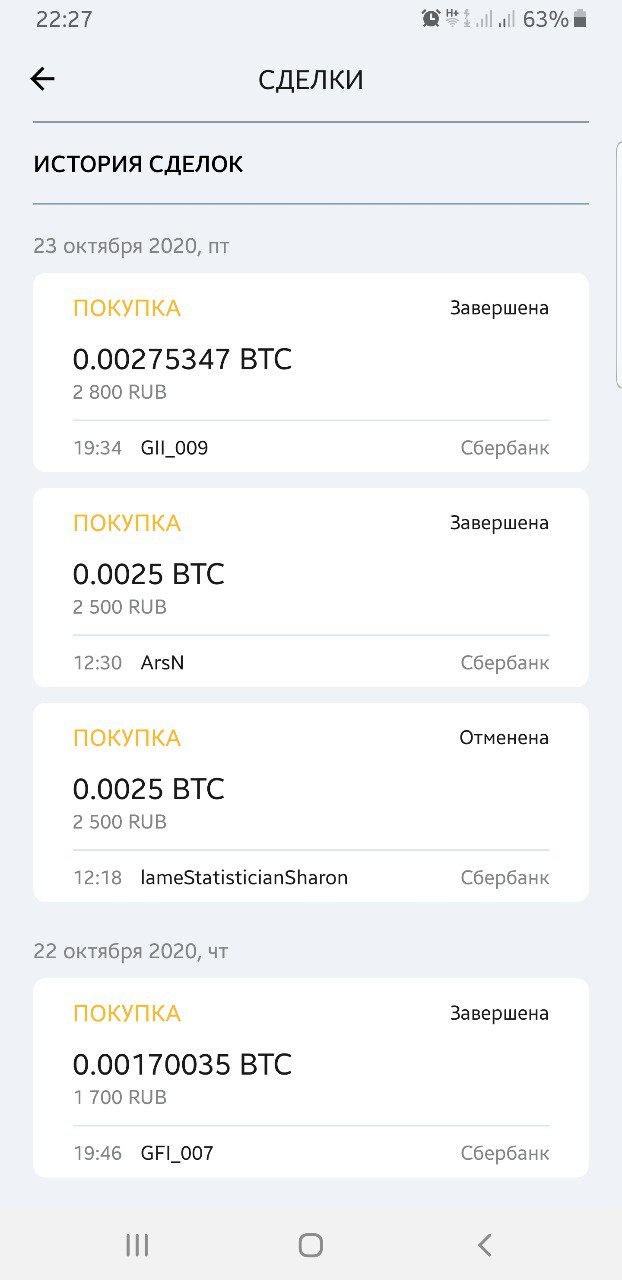Open the completed purchase from ArsN
This screenshot has height=1280, width=622.
coord(310,587)
